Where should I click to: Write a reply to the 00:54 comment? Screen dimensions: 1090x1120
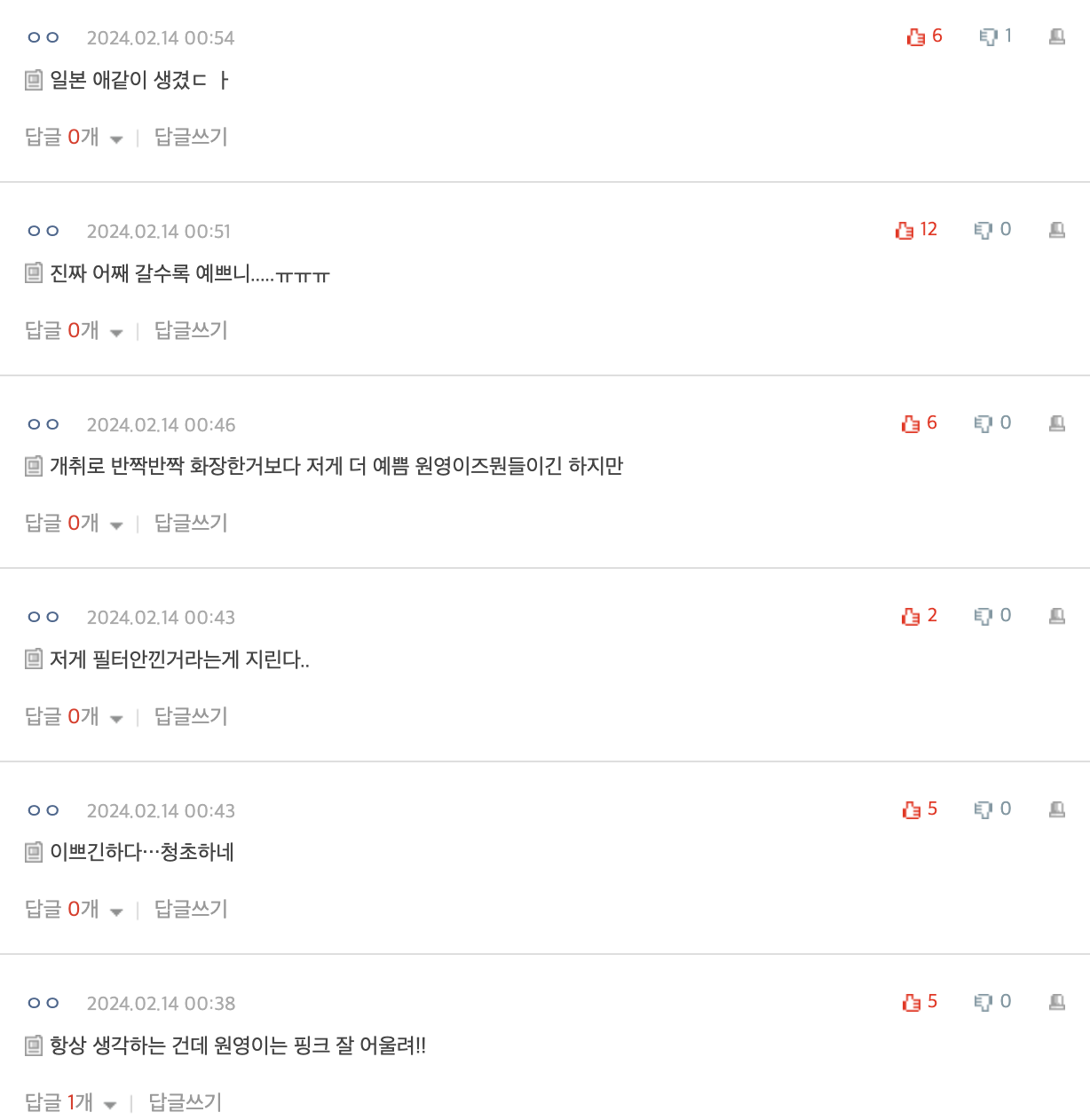pos(191,137)
